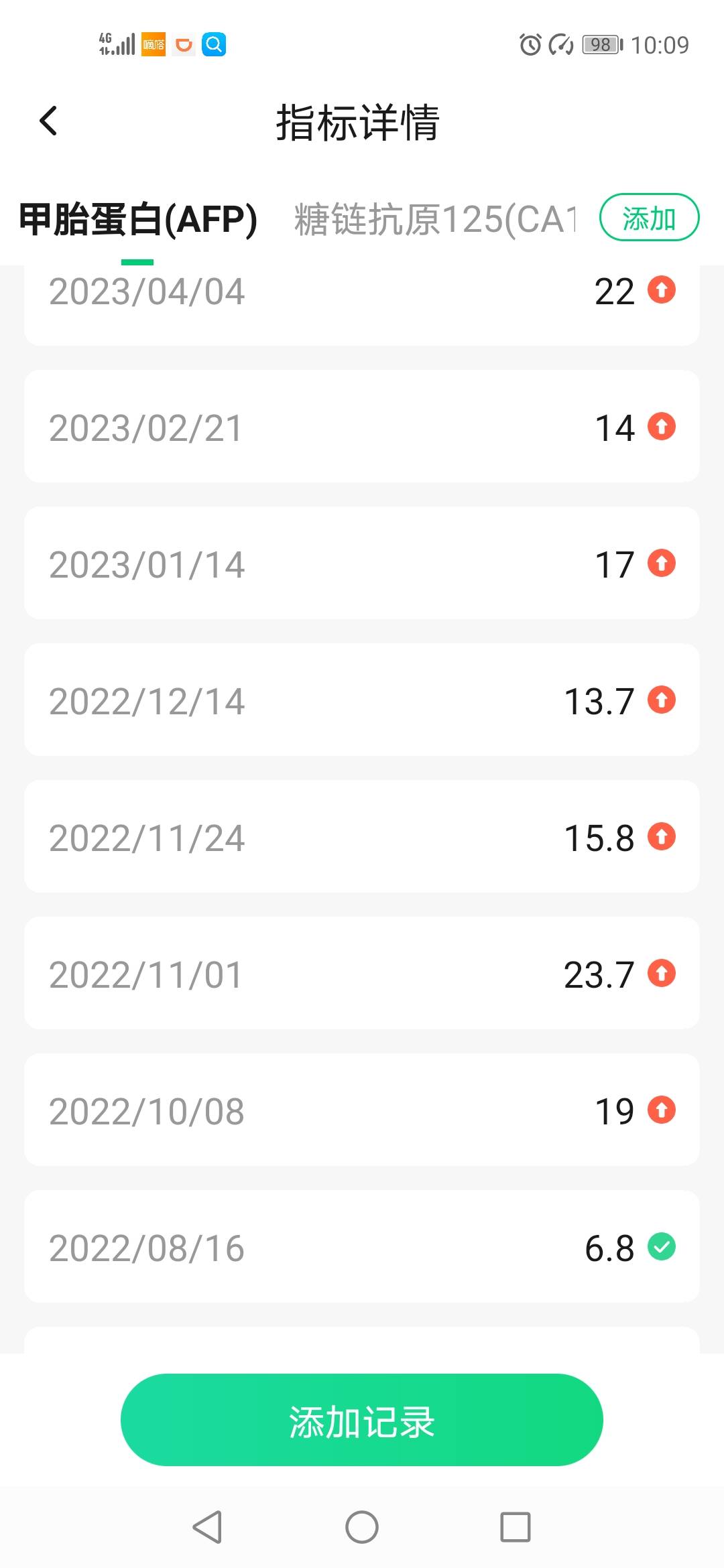The height and width of the screenshot is (1568, 724).
Task: Go to the system home screen
Action: tap(362, 1527)
